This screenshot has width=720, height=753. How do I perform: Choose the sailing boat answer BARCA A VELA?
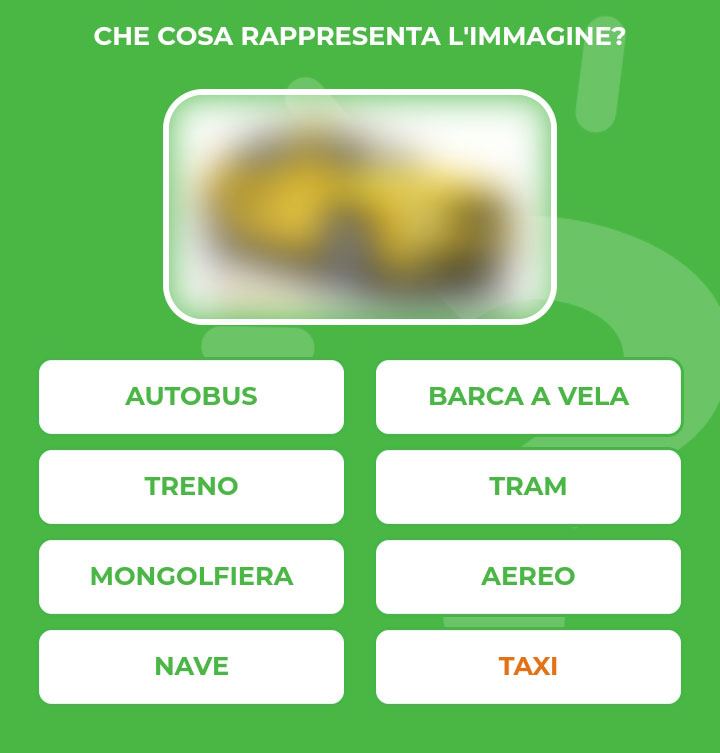tap(528, 397)
